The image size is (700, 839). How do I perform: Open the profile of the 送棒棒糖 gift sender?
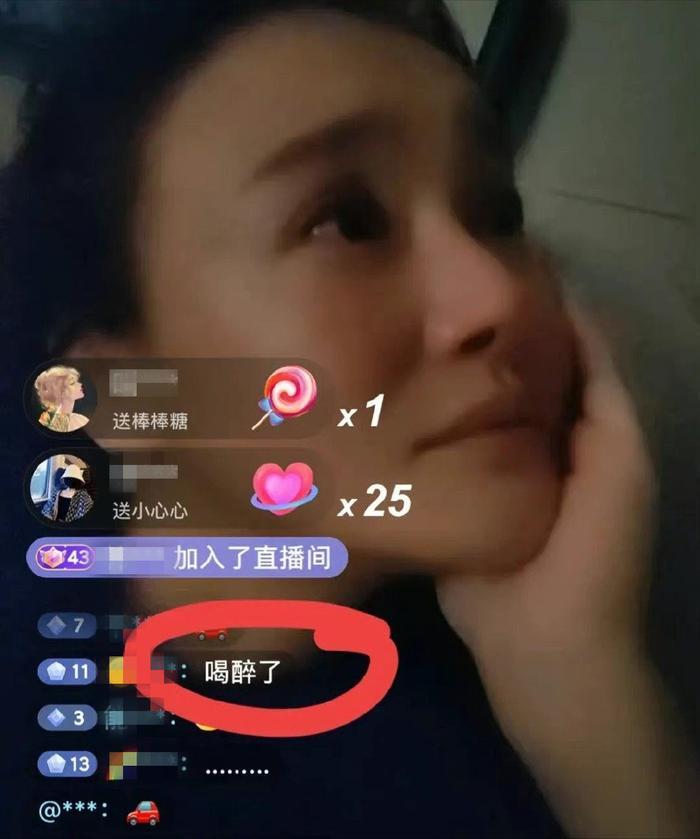tap(66, 397)
